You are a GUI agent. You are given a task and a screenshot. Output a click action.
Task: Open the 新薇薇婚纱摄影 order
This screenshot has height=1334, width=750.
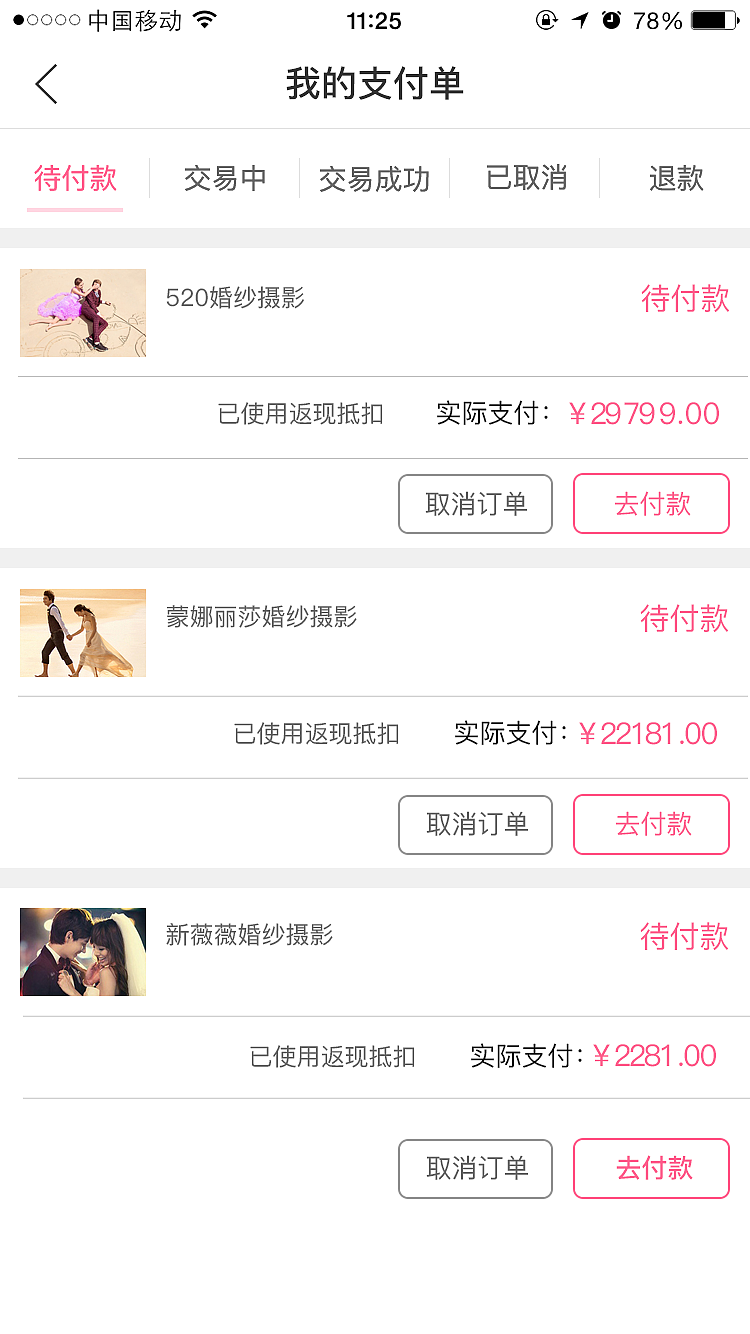click(x=249, y=935)
